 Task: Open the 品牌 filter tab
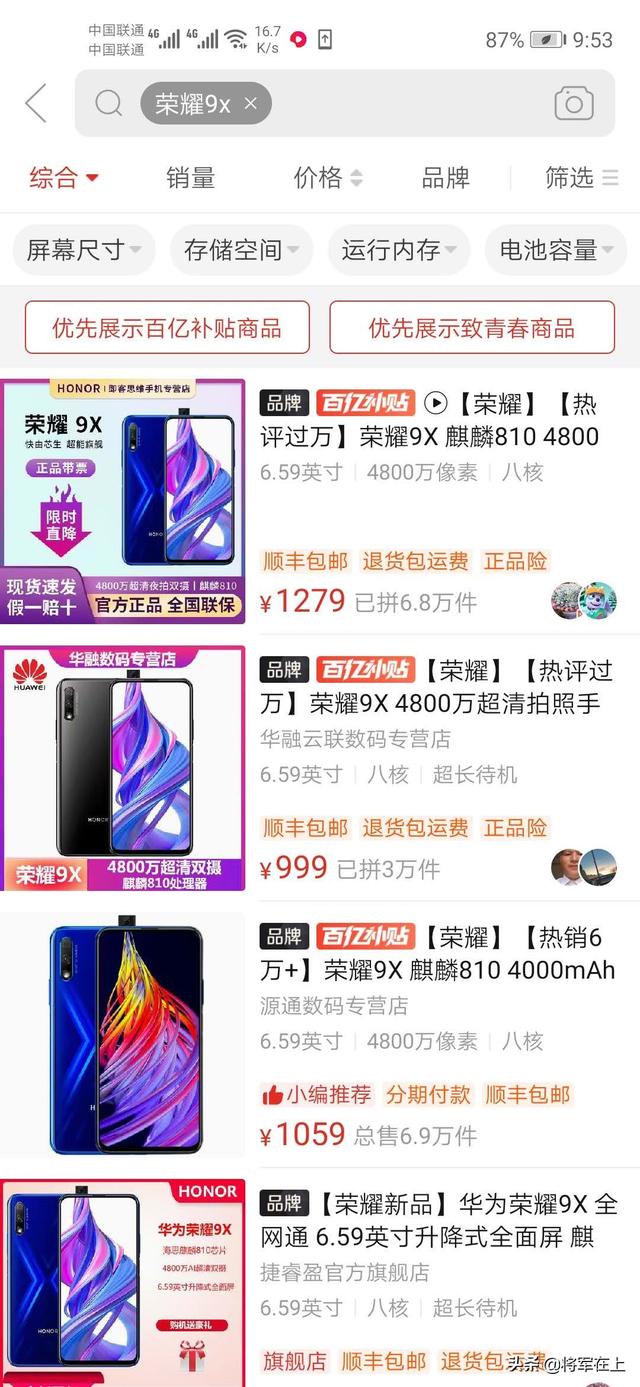445,179
